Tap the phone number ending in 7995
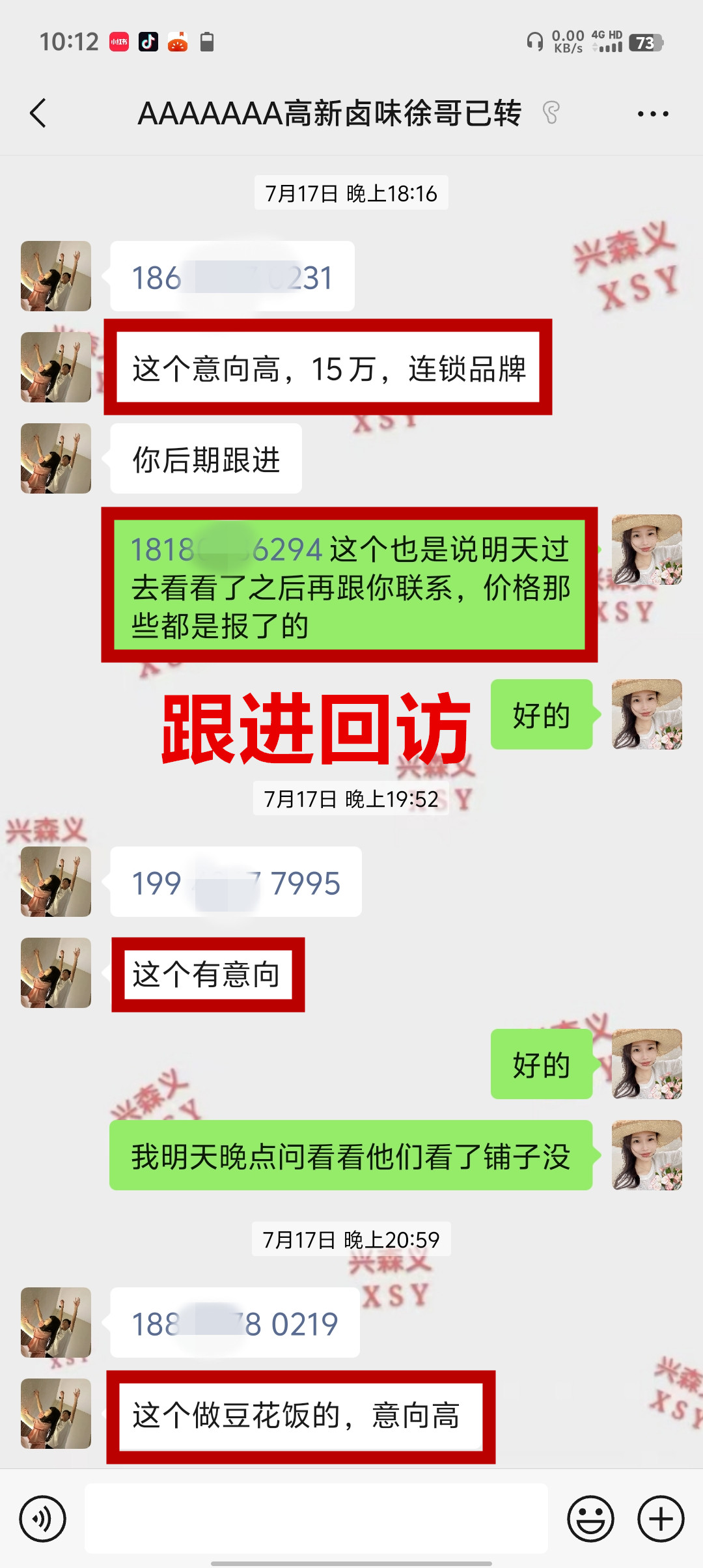The width and height of the screenshot is (703, 1568). [236, 883]
